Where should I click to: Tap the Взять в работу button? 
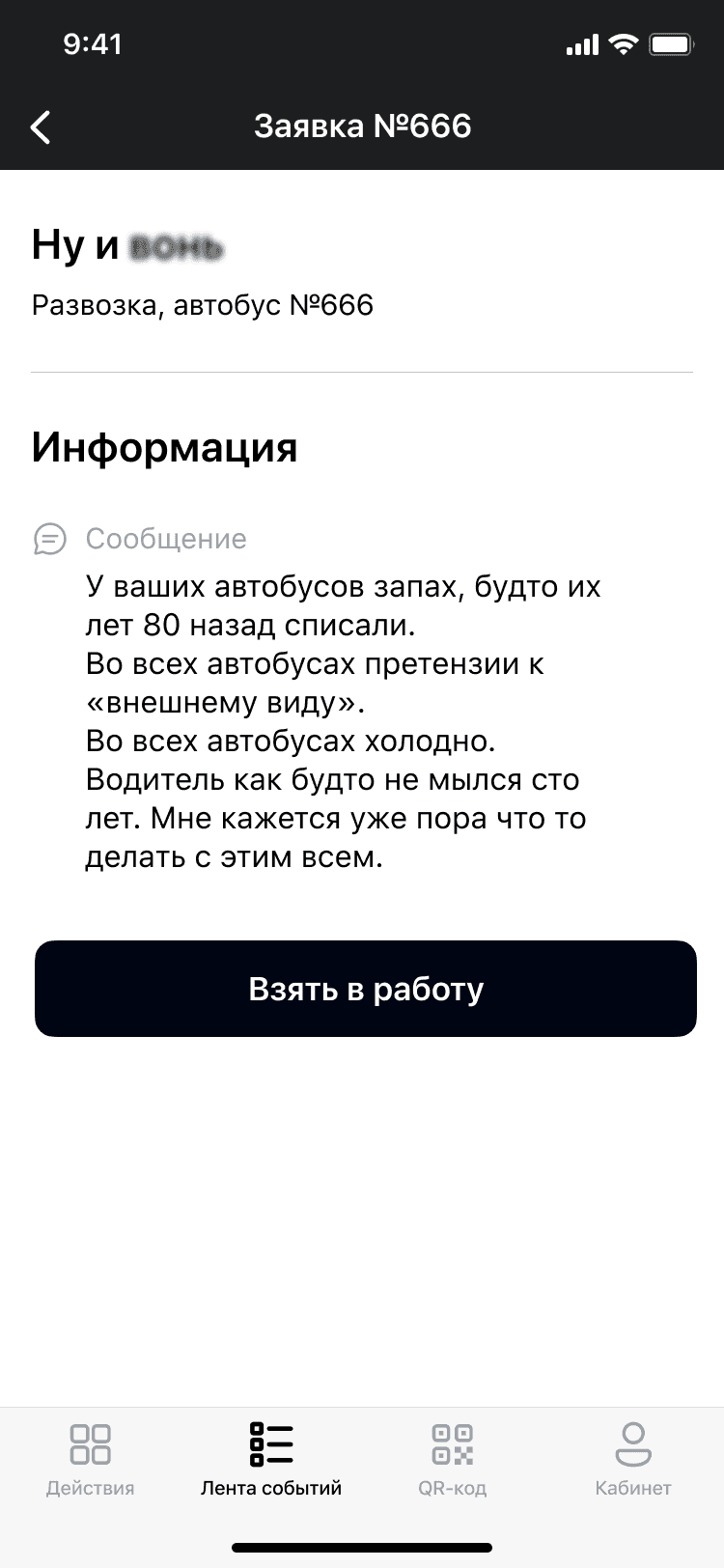pos(365,989)
